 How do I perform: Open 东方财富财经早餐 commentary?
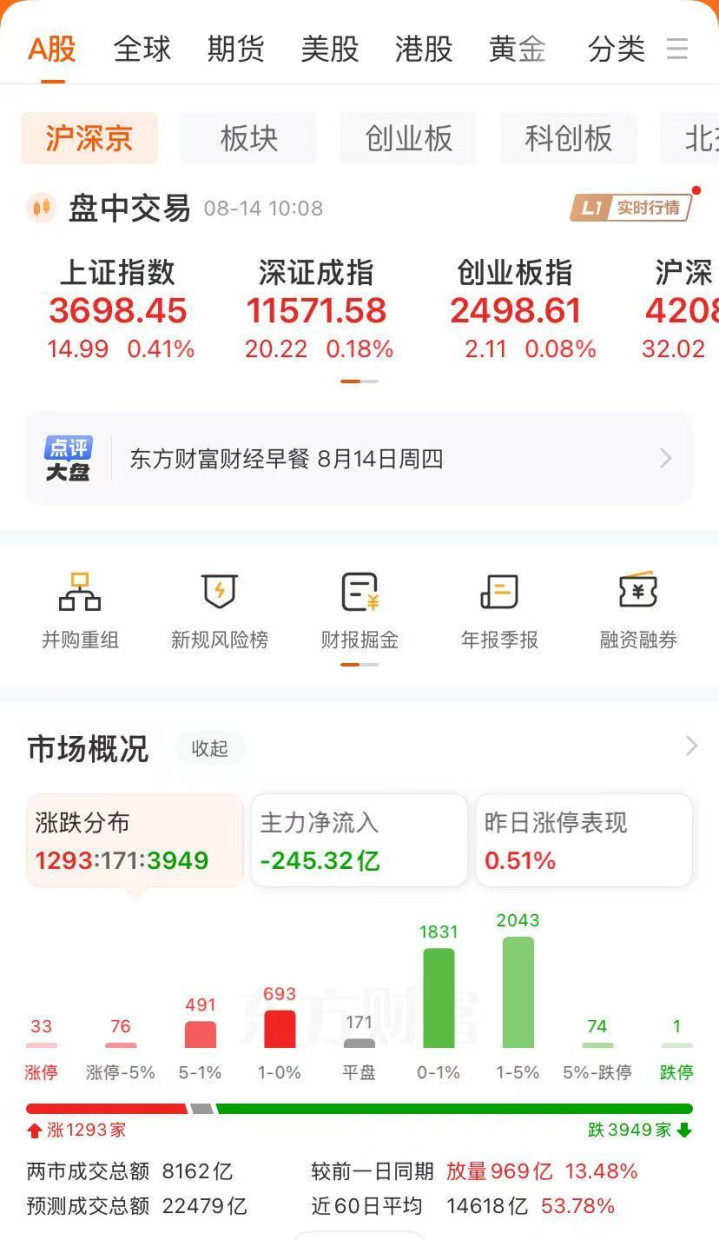[359, 459]
